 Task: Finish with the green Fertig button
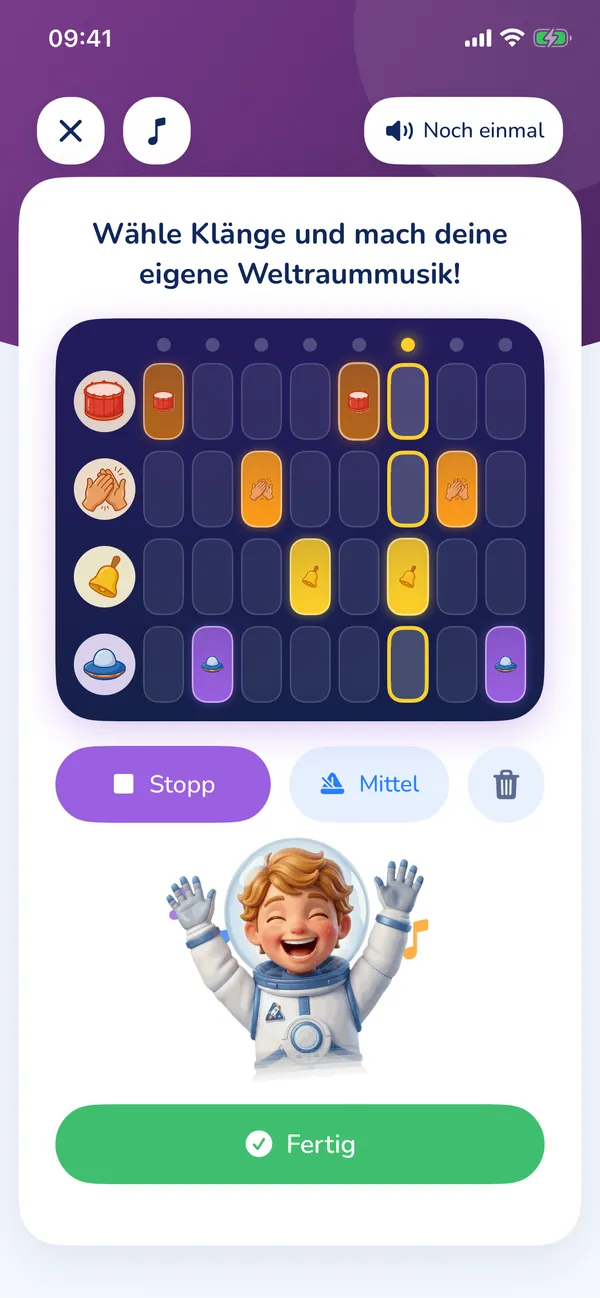click(x=300, y=1144)
